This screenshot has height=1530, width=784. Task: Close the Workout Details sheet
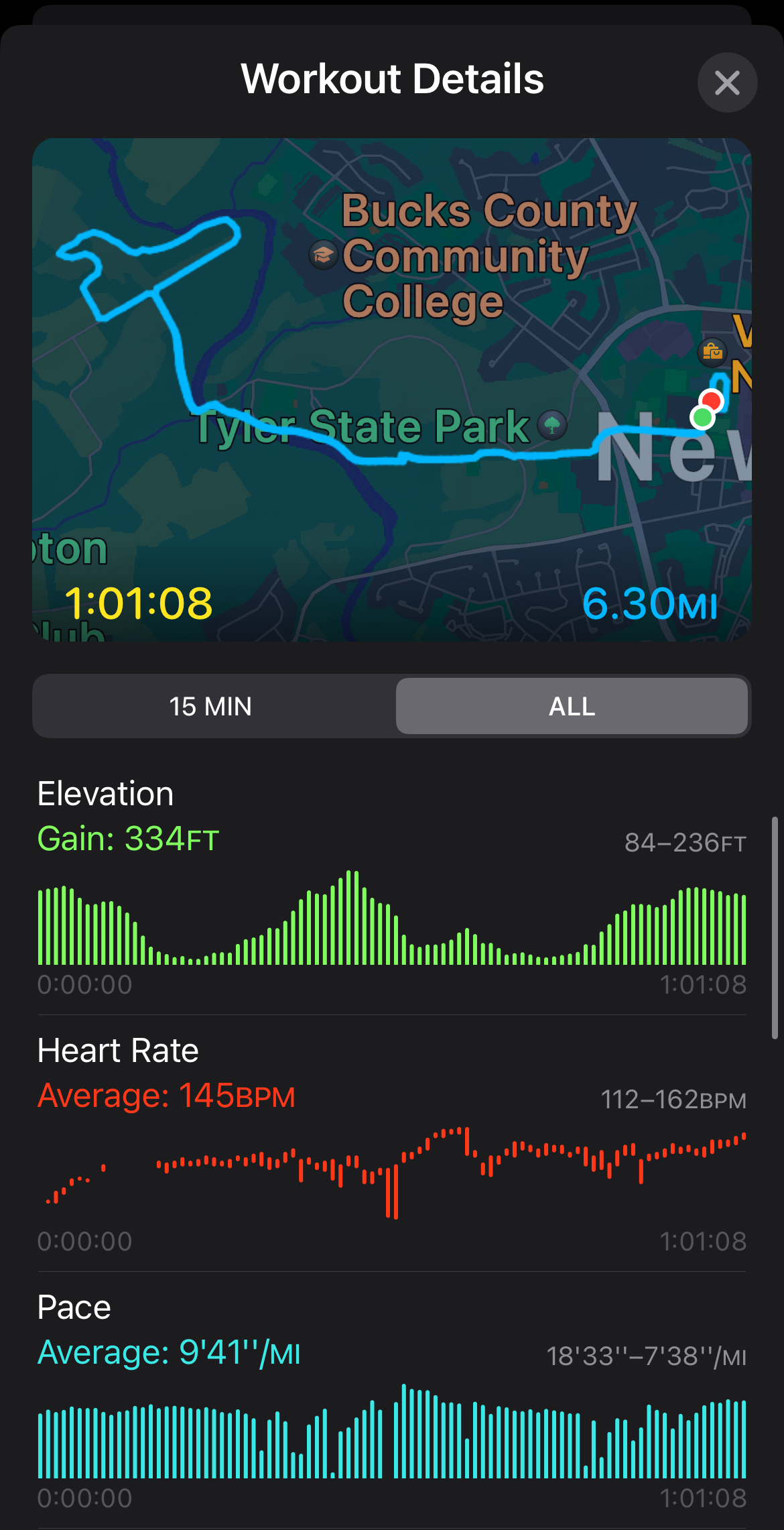point(727,82)
